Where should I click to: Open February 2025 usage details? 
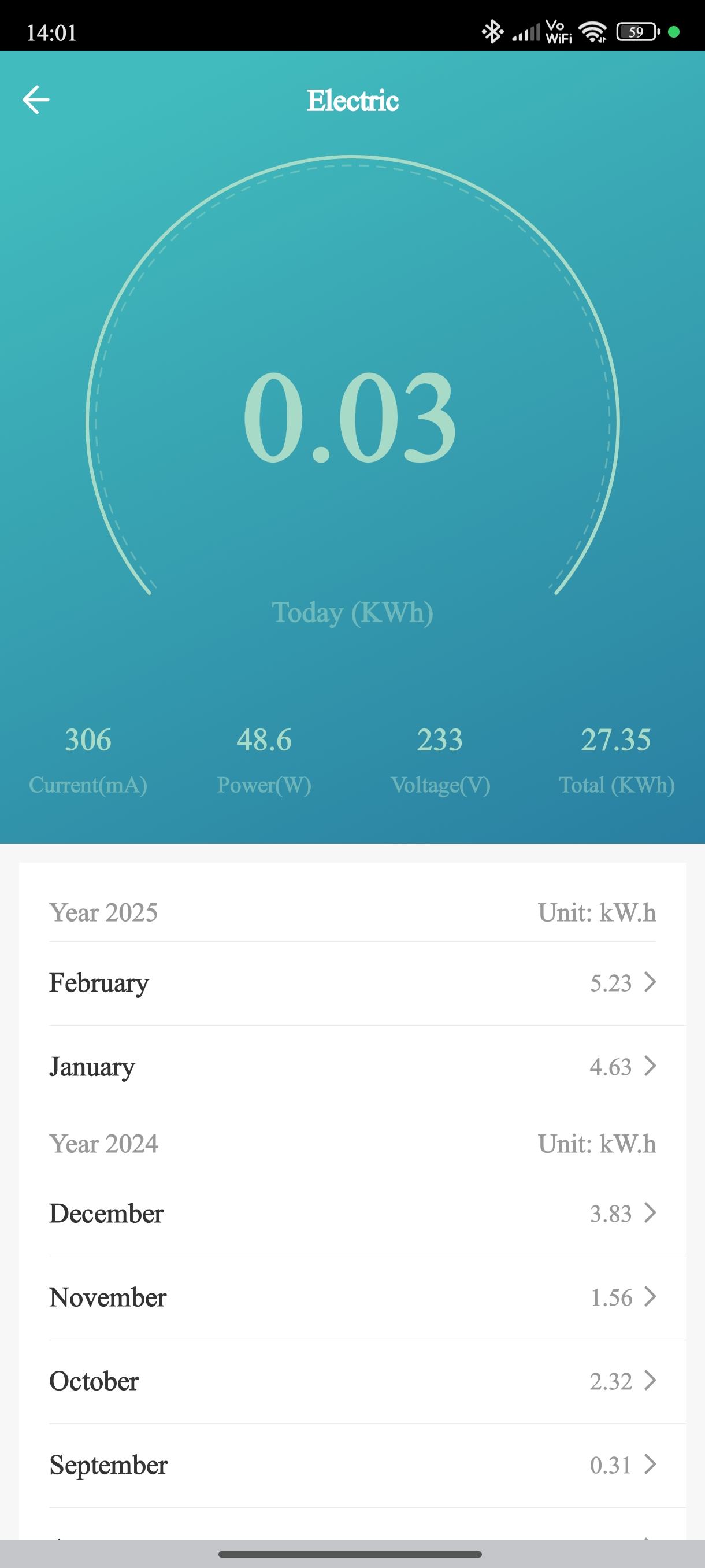pyautogui.click(x=352, y=983)
